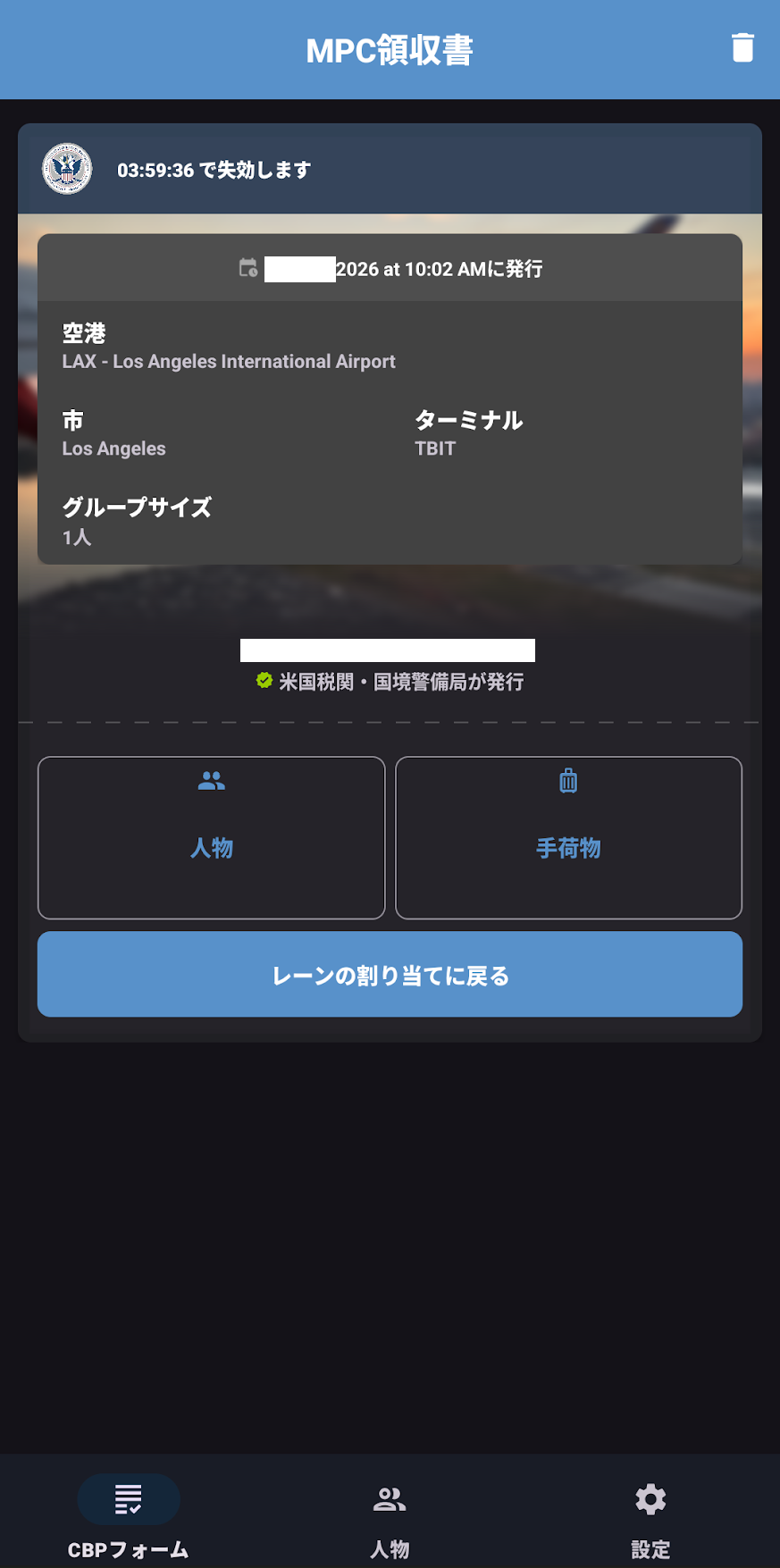This screenshot has width=780, height=1568.
Task: Tap the CBPフォーム list icon in bottom nav
Action: (x=129, y=1498)
